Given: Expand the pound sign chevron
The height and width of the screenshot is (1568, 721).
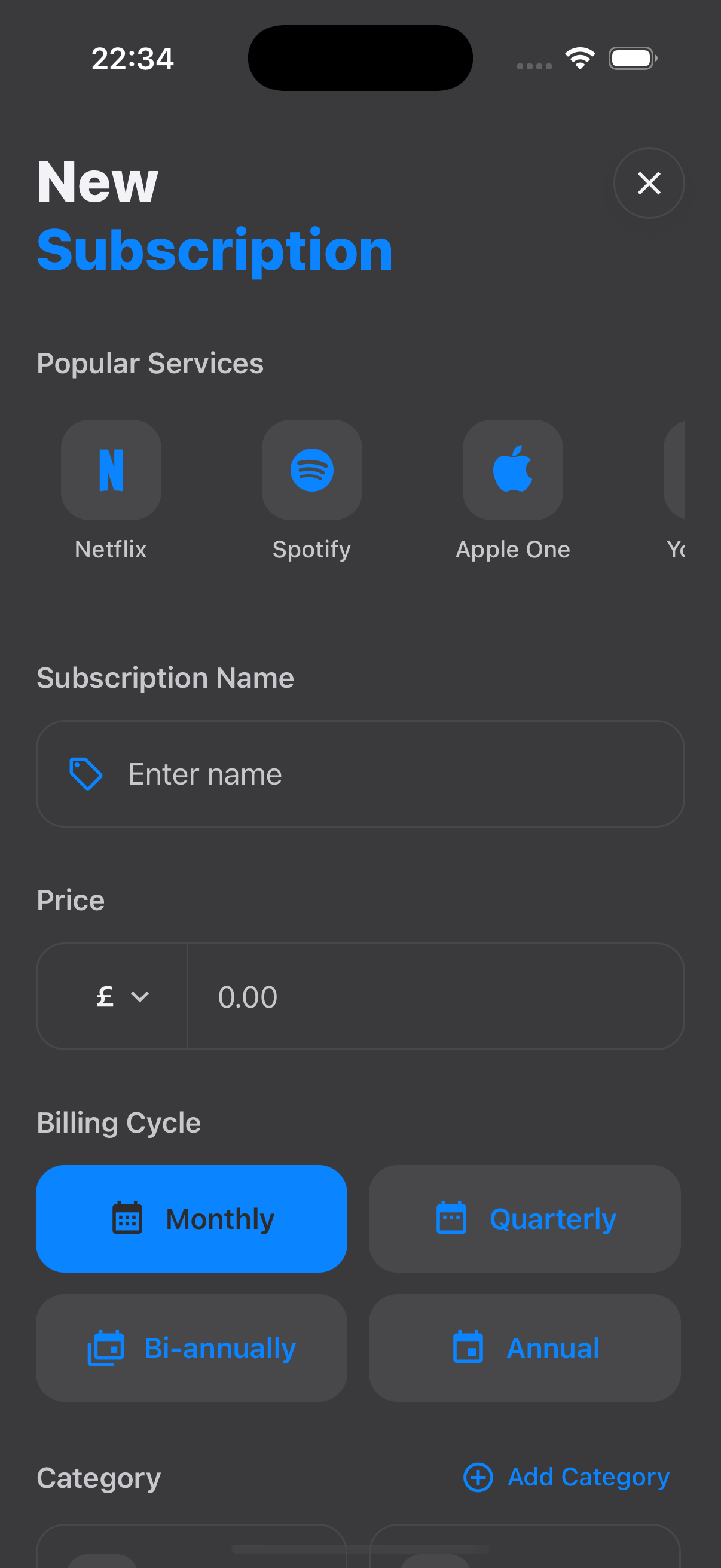Looking at the screenshot, I should coord(140,996).
